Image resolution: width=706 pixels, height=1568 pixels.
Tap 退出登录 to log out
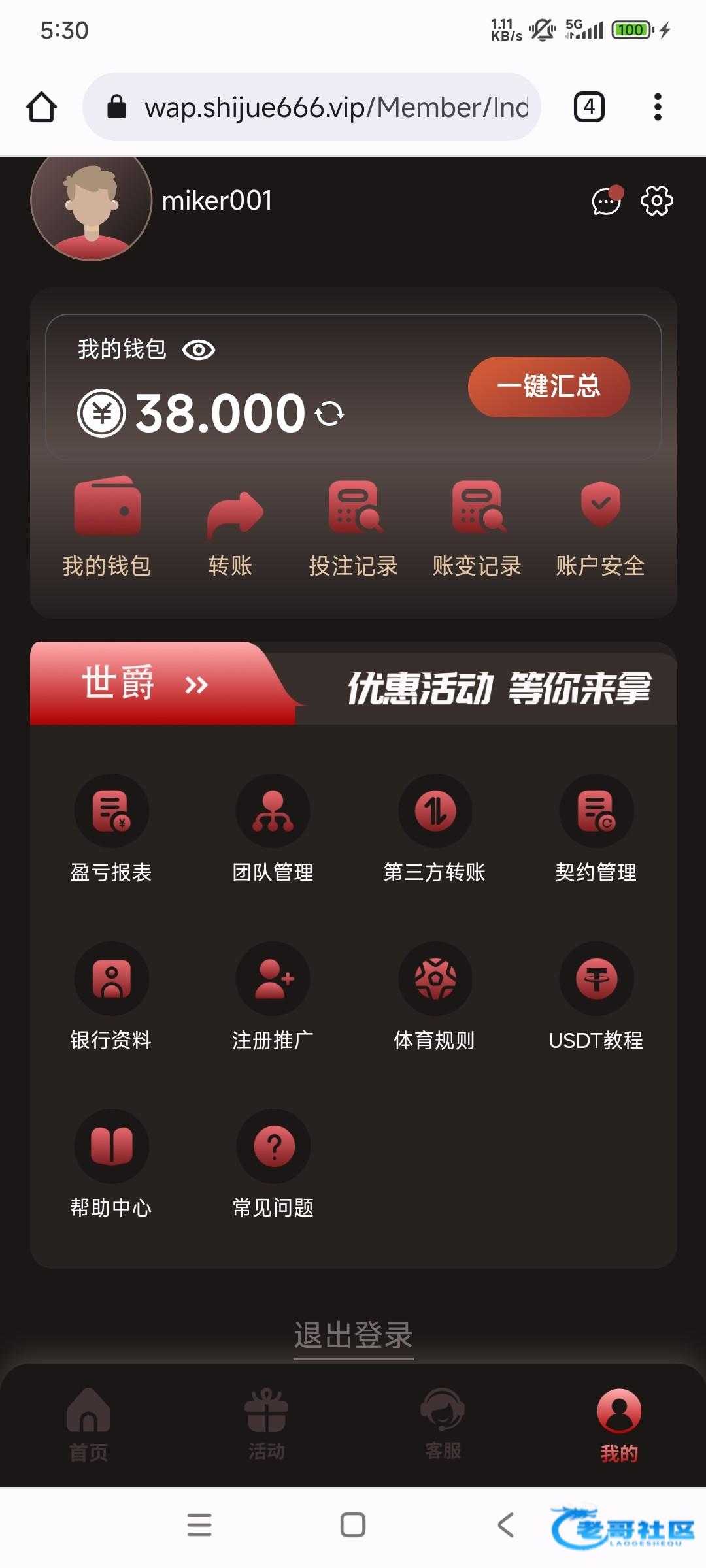[x=353, y=1335]
